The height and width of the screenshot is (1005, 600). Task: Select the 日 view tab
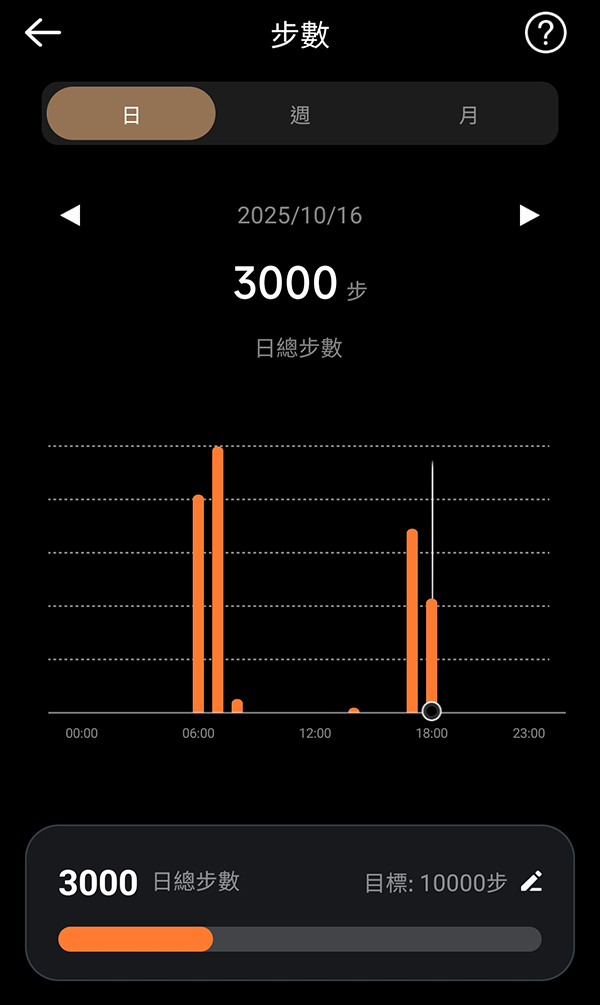point(131,114)
